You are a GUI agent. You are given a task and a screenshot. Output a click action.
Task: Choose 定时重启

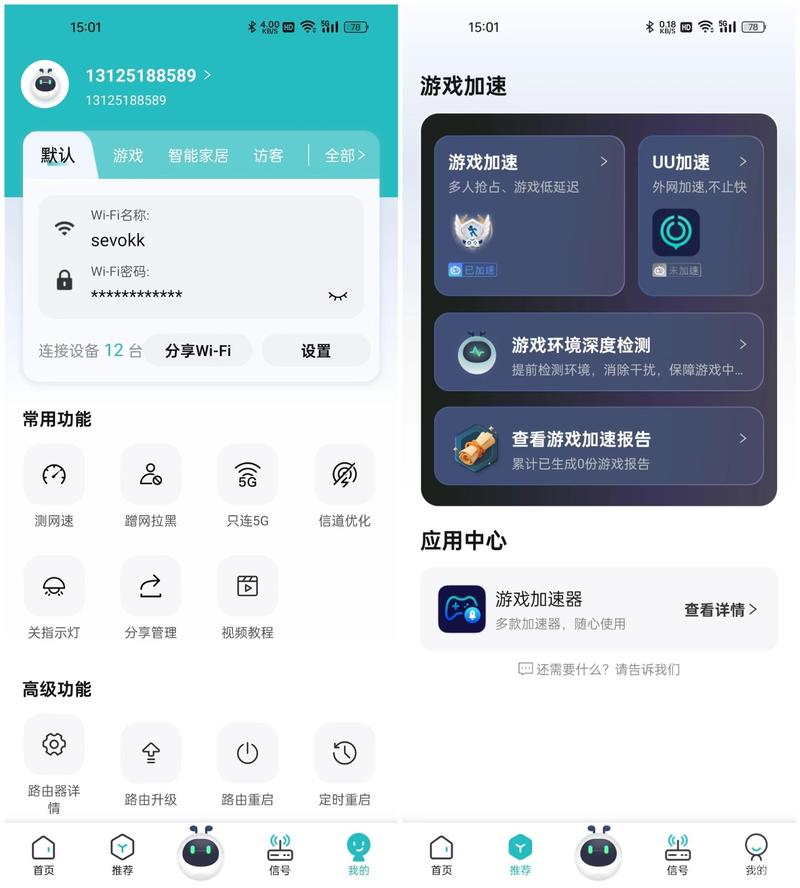pyautogui.click(x=344, y=765)
